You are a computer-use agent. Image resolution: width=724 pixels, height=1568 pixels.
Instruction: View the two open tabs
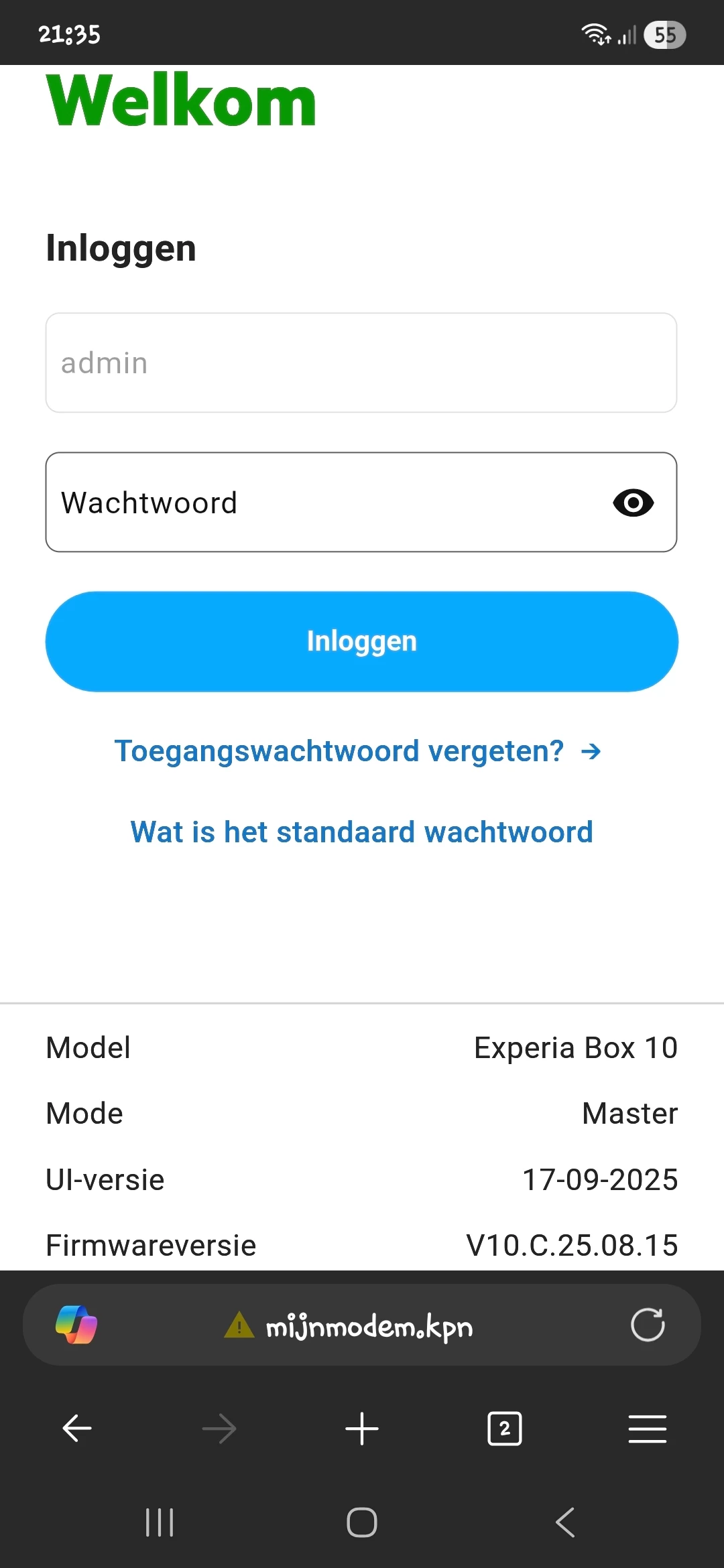pyautogui.click(x=505, y=1428)
